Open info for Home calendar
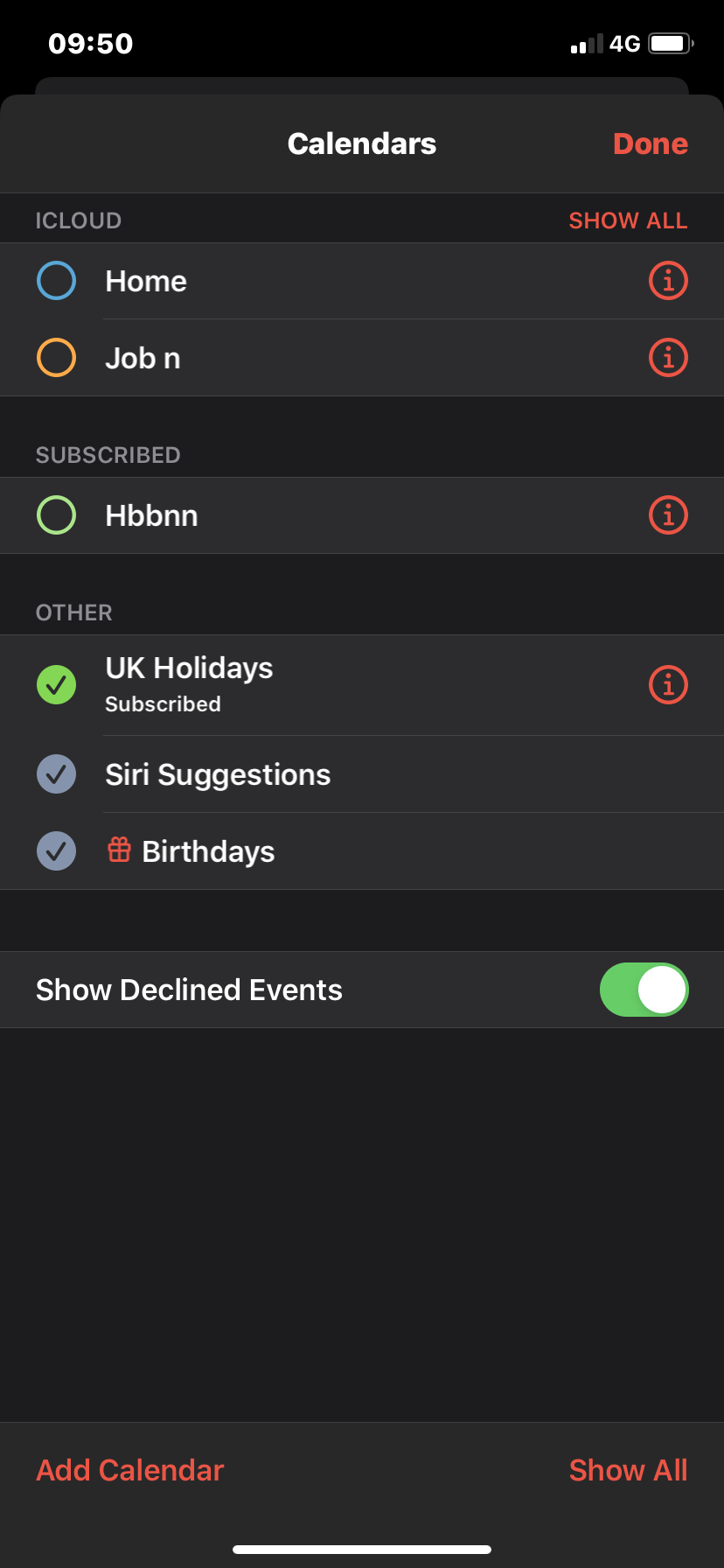The height and width of the screenshot is (1568, 724). click(x=668, y=281)
